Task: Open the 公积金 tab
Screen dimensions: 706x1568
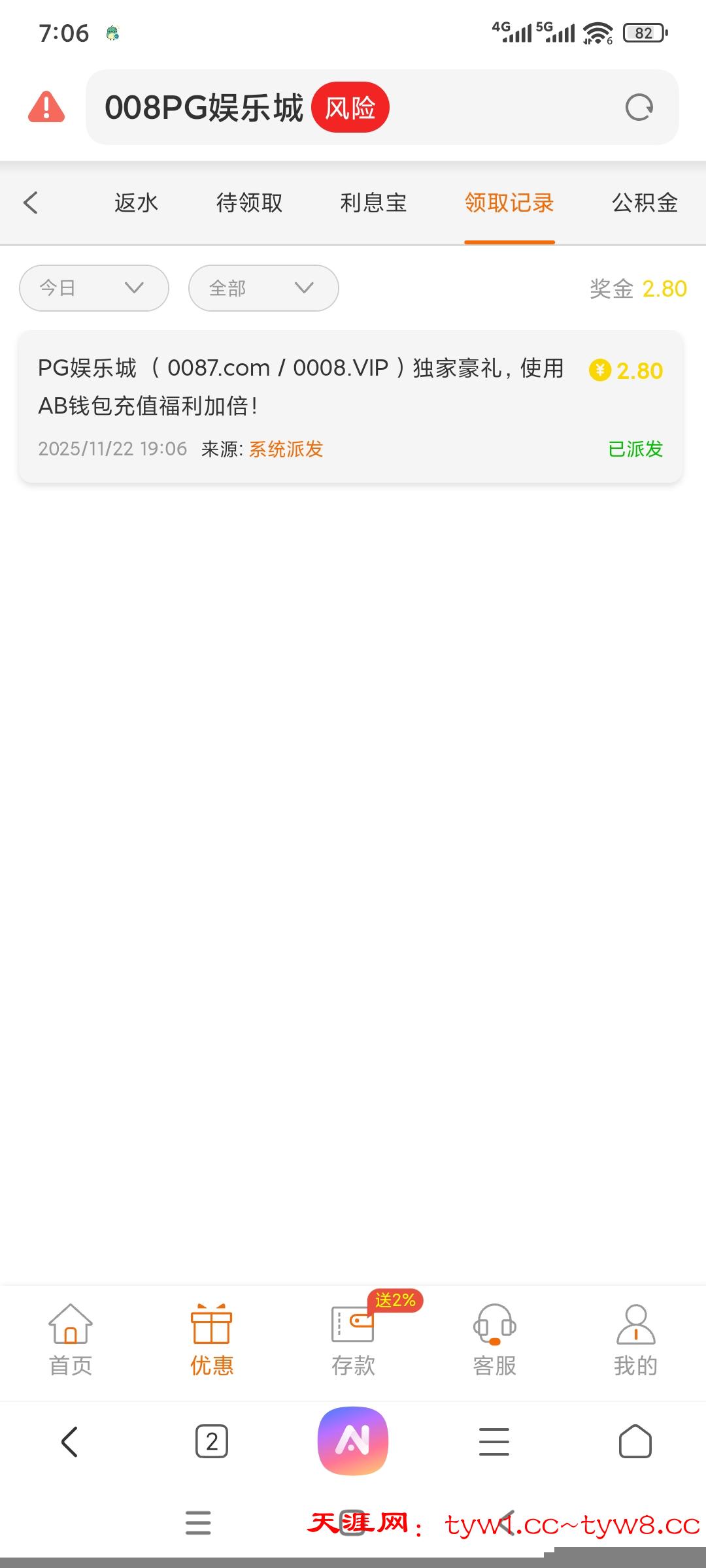Action: 645,203
